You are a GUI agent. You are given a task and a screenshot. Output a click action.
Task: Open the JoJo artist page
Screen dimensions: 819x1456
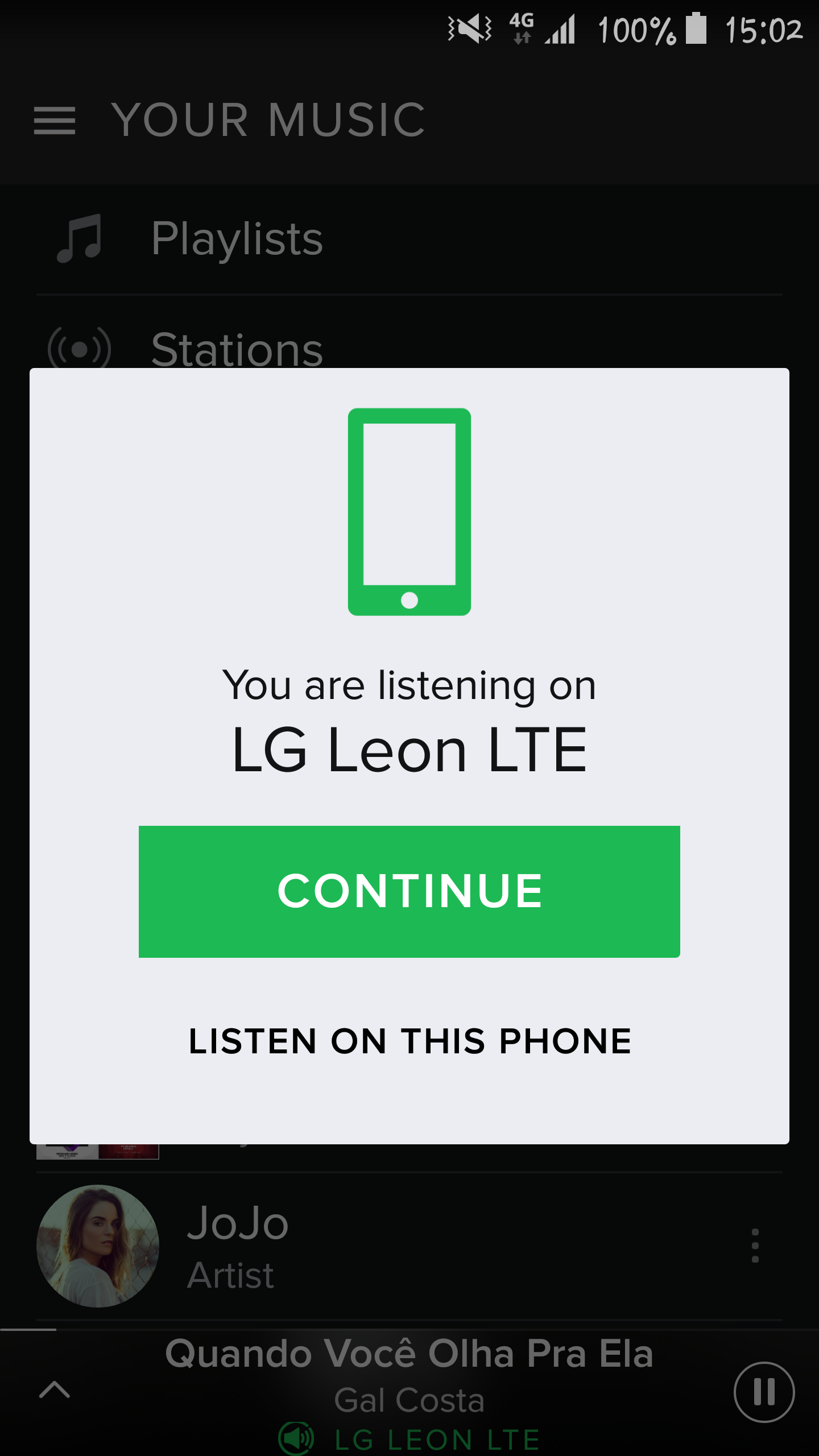(387, 1246)
